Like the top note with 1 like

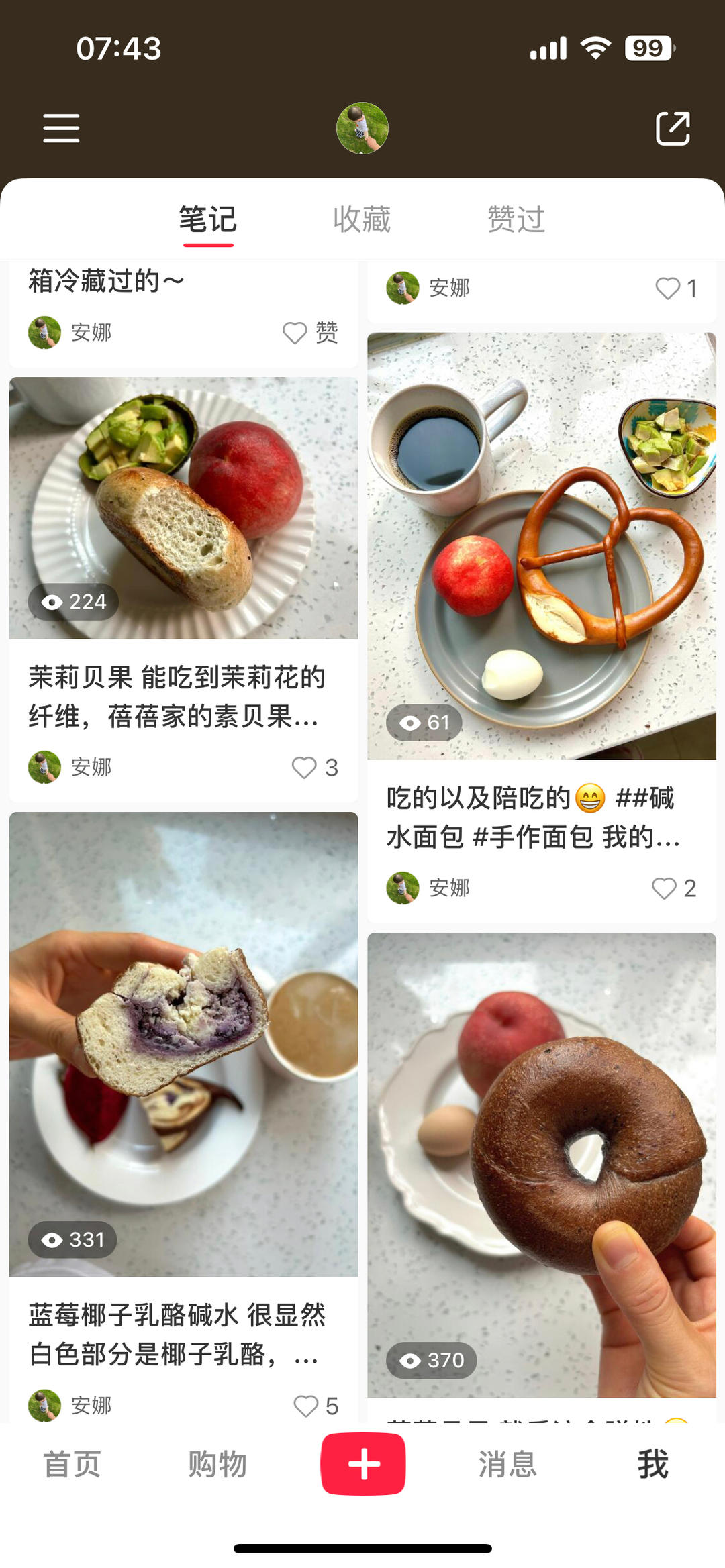(x=667, y=289)
